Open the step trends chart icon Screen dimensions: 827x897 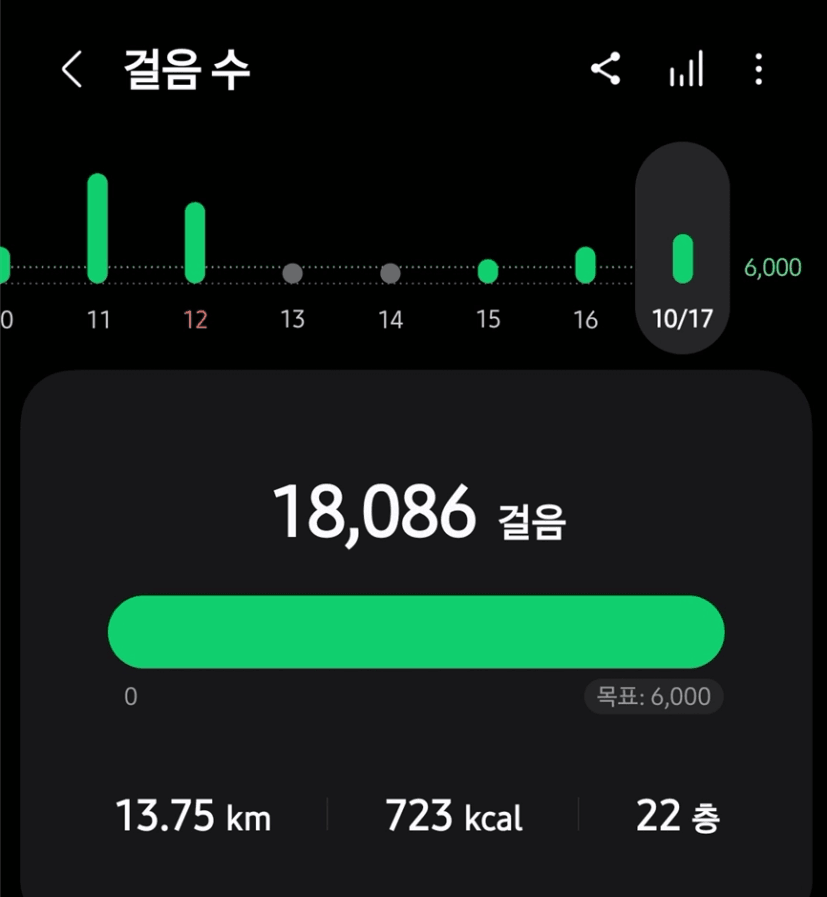pyautogui.click(x=686, y=70)
